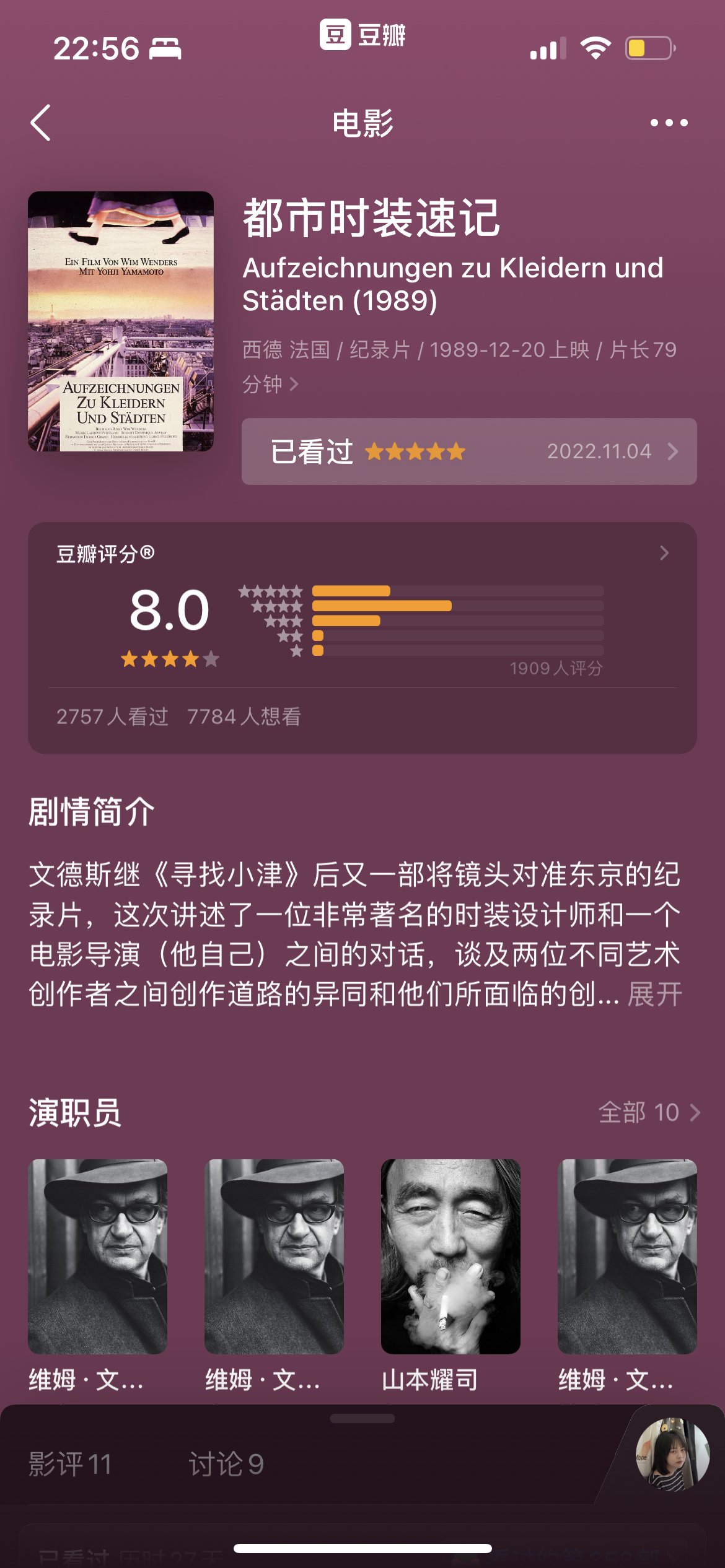Open the 已看过 rating dated 2022.11.04
This screenshot has height=1568, width=725.
click(469, 451)
